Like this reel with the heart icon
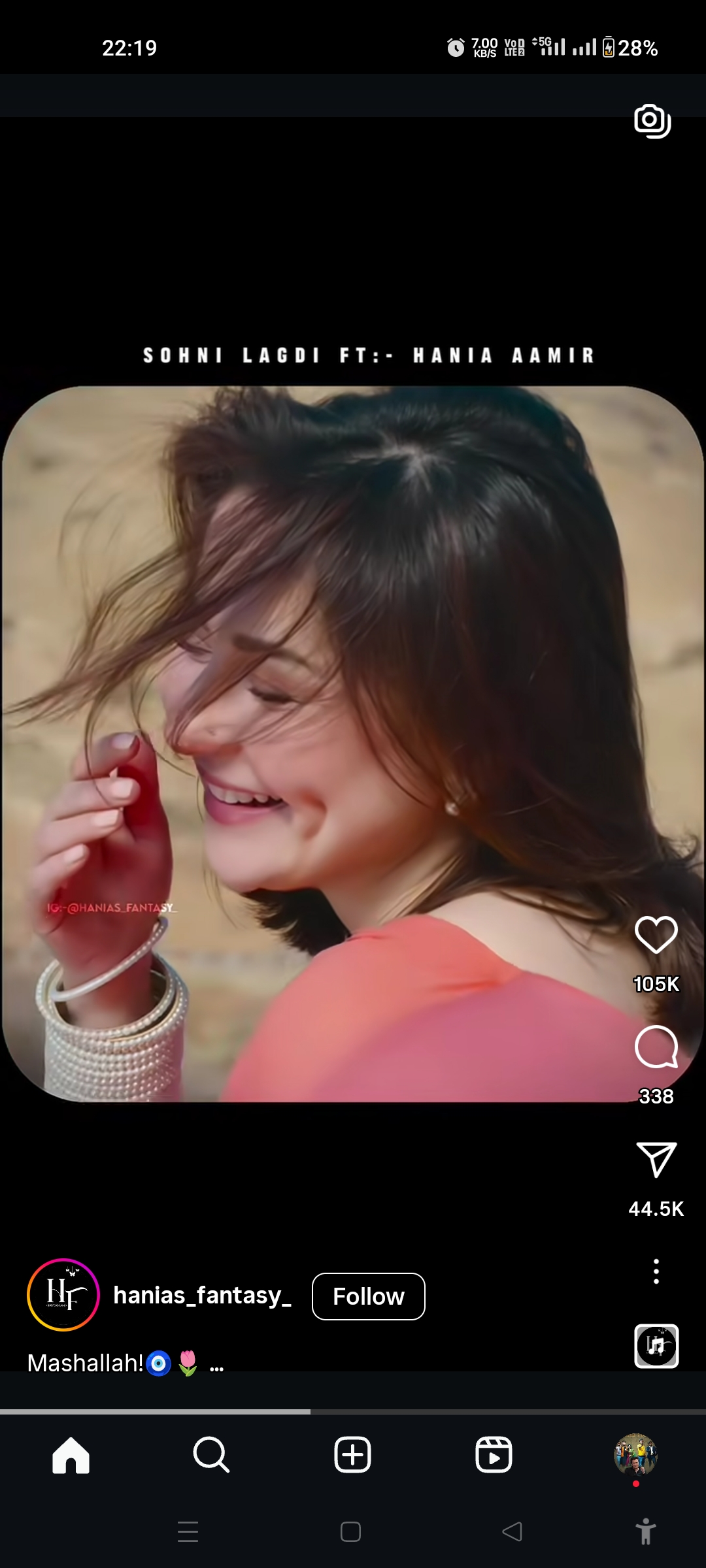This screenshot has height=1568, width=706. point(656,935)
